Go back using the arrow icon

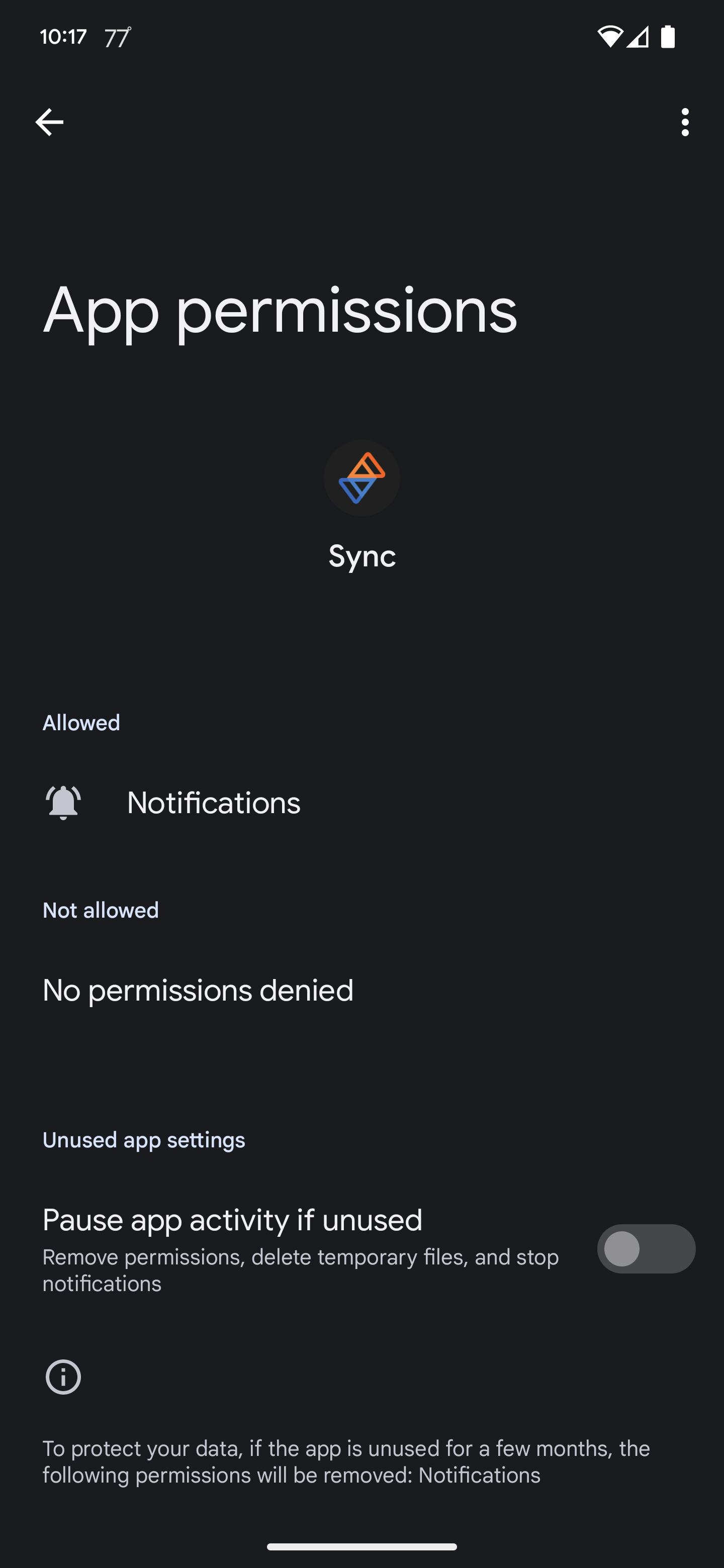pos(49,122)
